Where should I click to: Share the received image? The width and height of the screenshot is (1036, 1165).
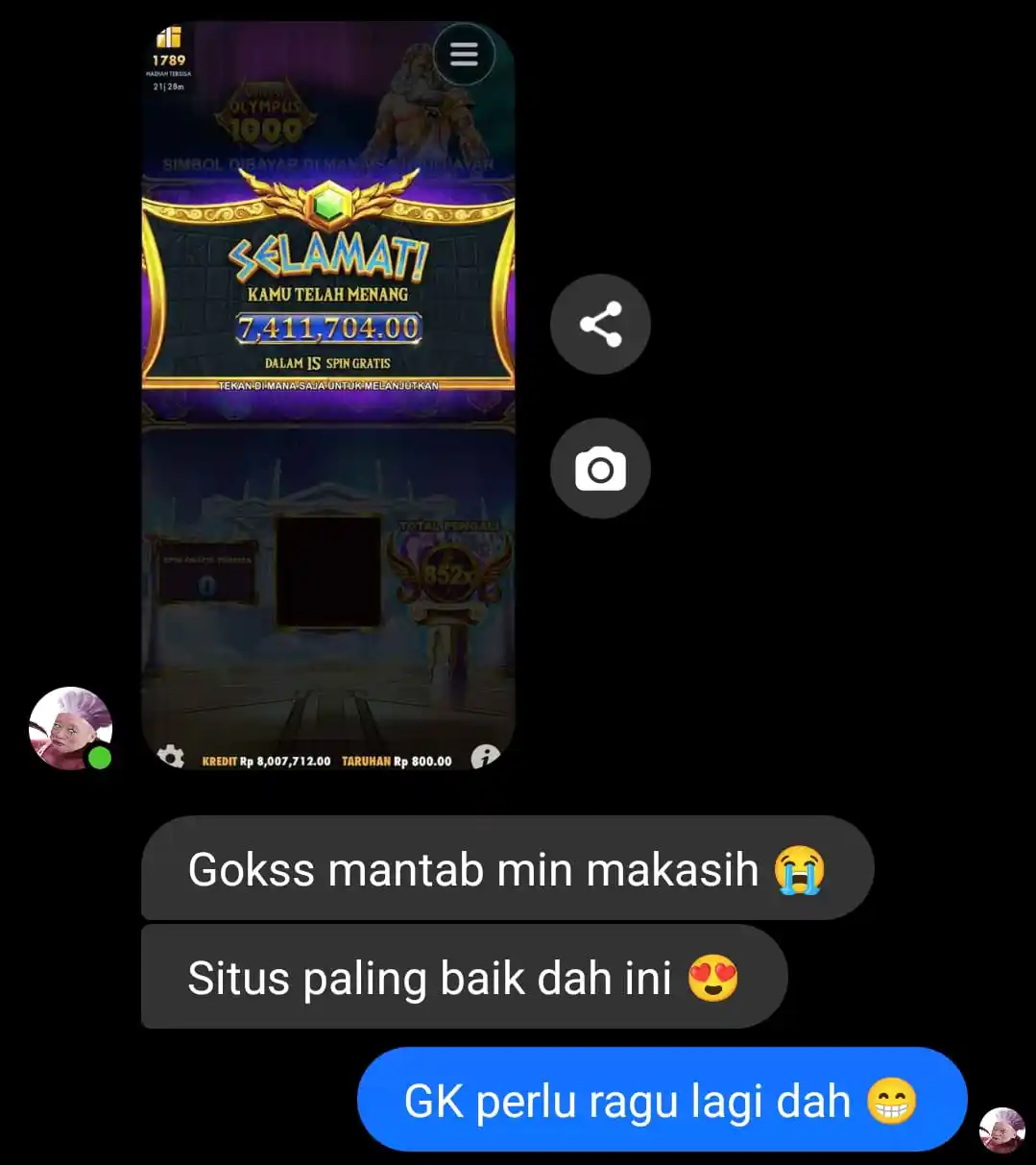click(x=600, y=325)
